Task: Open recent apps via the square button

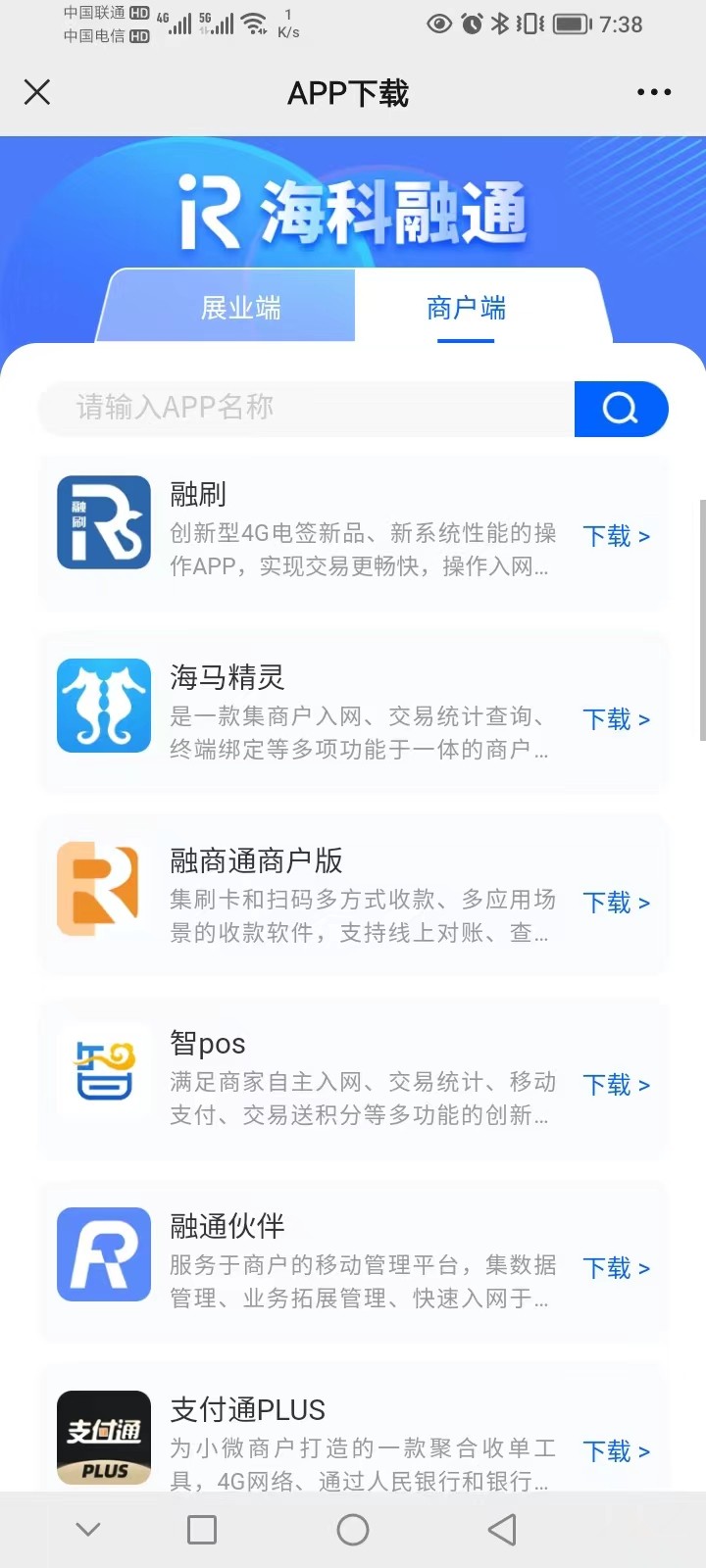Action: point(202,1530)
